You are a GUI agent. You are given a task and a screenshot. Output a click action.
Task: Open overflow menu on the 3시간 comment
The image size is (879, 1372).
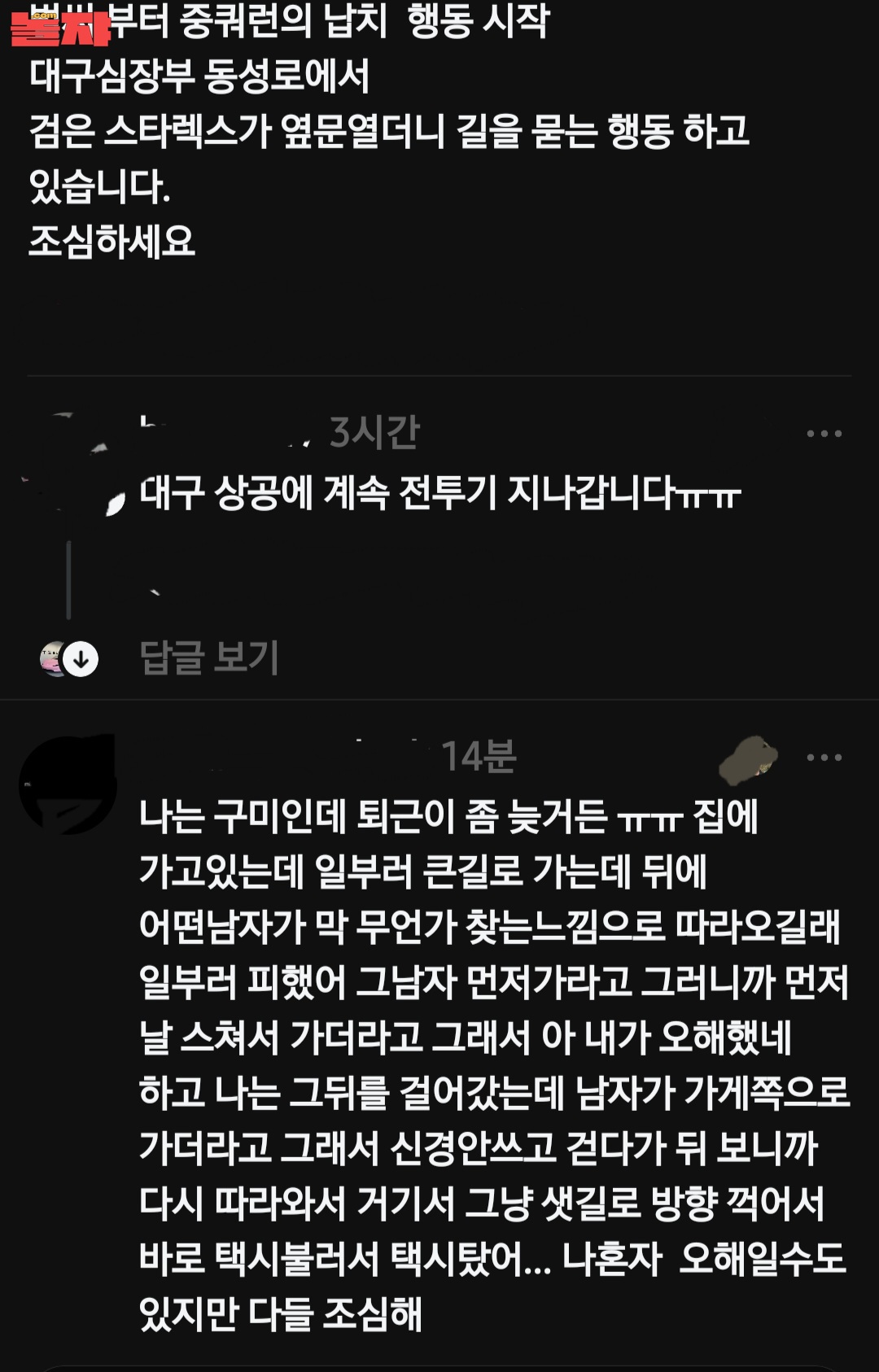coord(824,434)
